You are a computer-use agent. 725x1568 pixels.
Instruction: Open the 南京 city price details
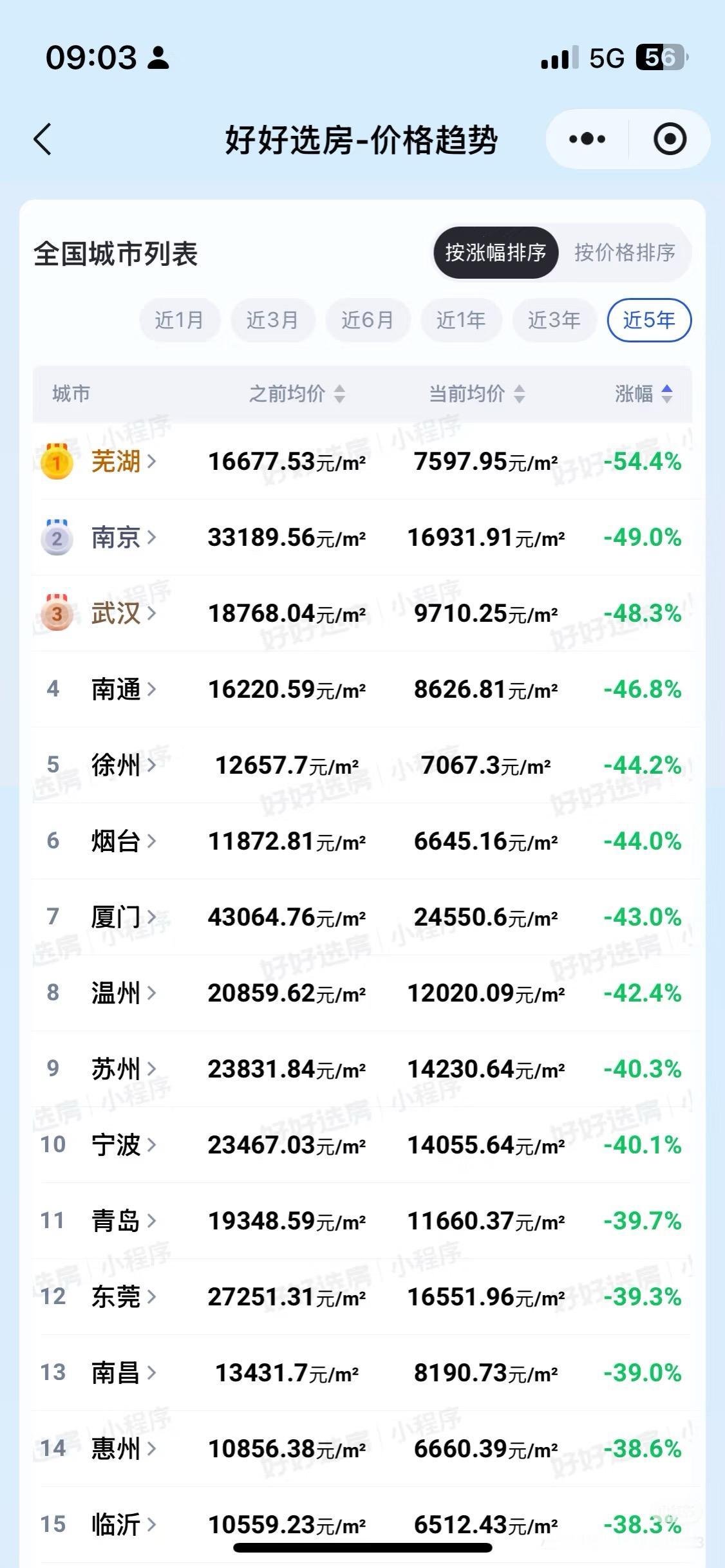coord(119,538)
